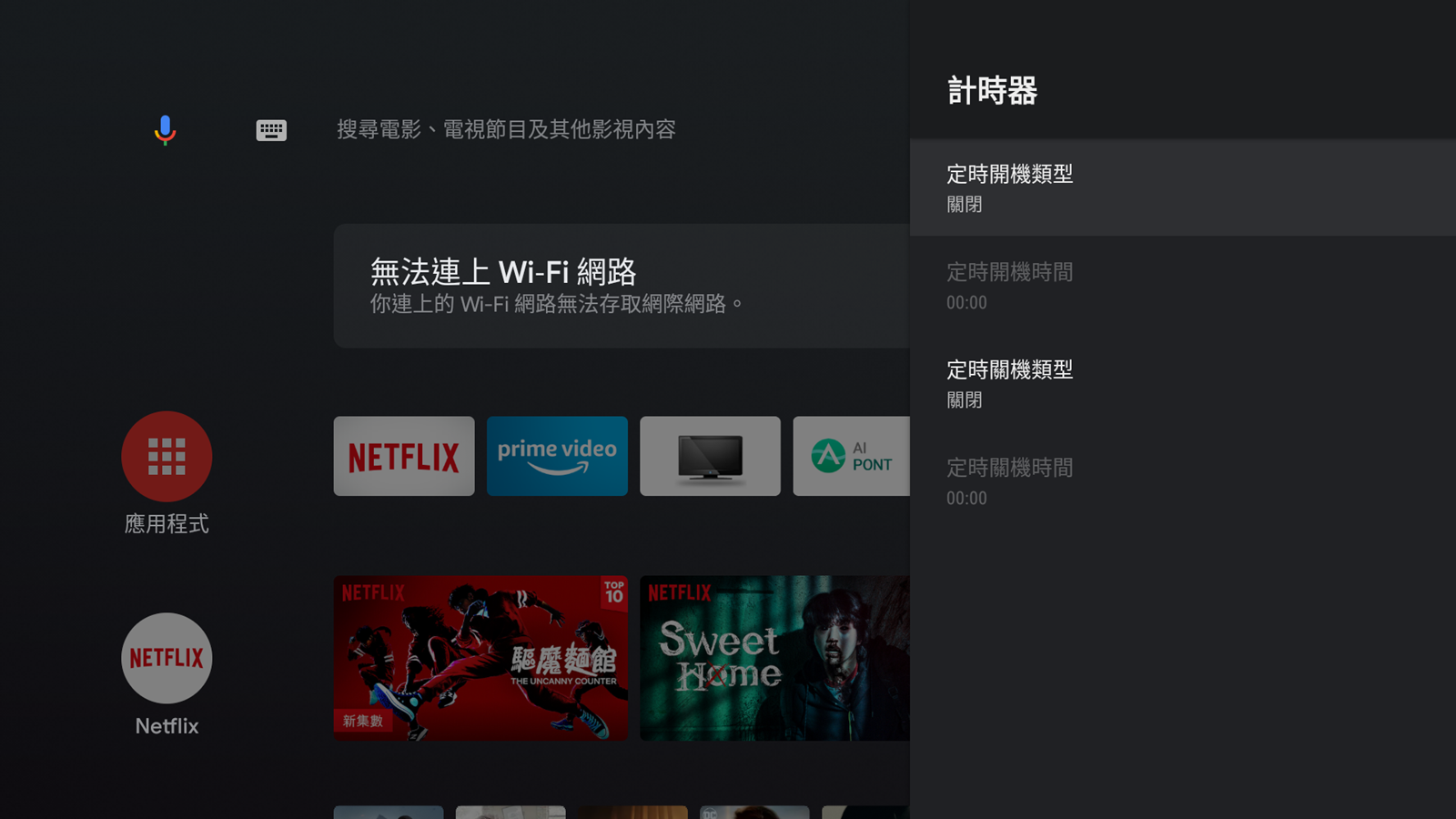Image resolution: width=1456 pixels, height=819 pixels.
Task: Open the 應用程式 apps launcher
Action: click(x=167, y=457)
